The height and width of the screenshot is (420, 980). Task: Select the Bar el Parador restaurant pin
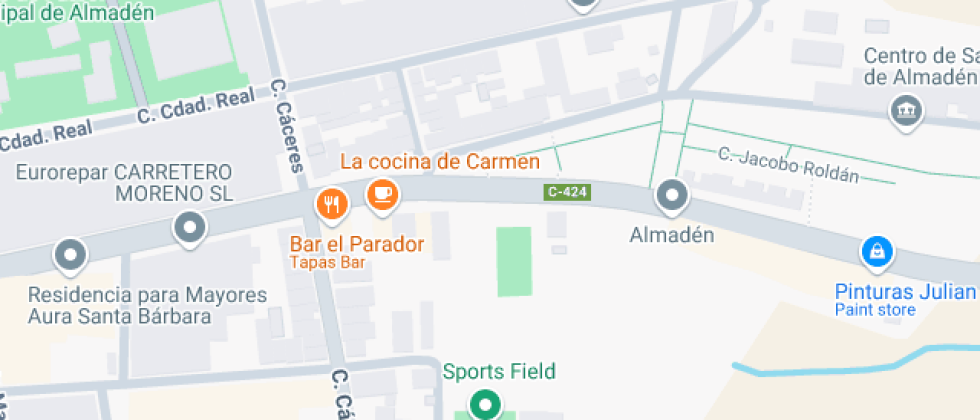pos(331,206)
